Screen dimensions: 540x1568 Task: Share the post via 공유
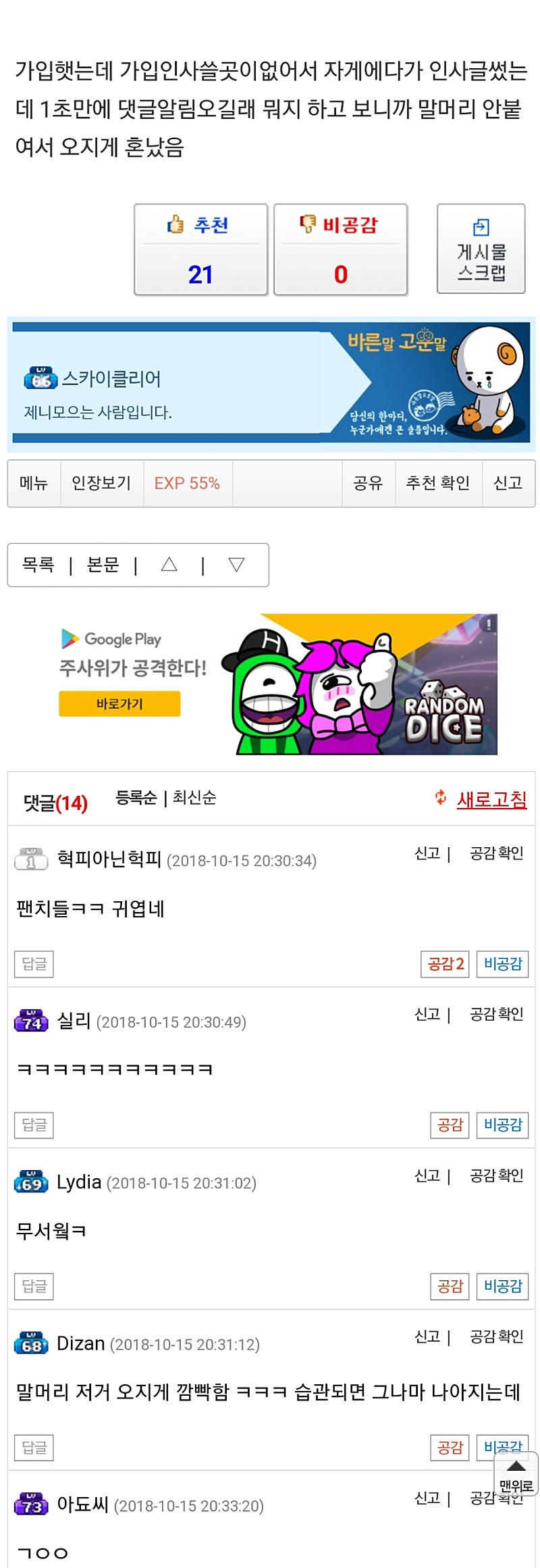(x=368, y=483)
